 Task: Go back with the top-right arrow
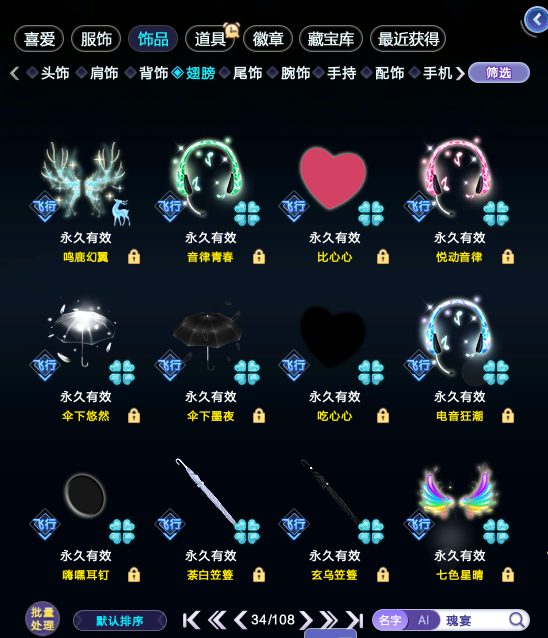tap(536, 20)
